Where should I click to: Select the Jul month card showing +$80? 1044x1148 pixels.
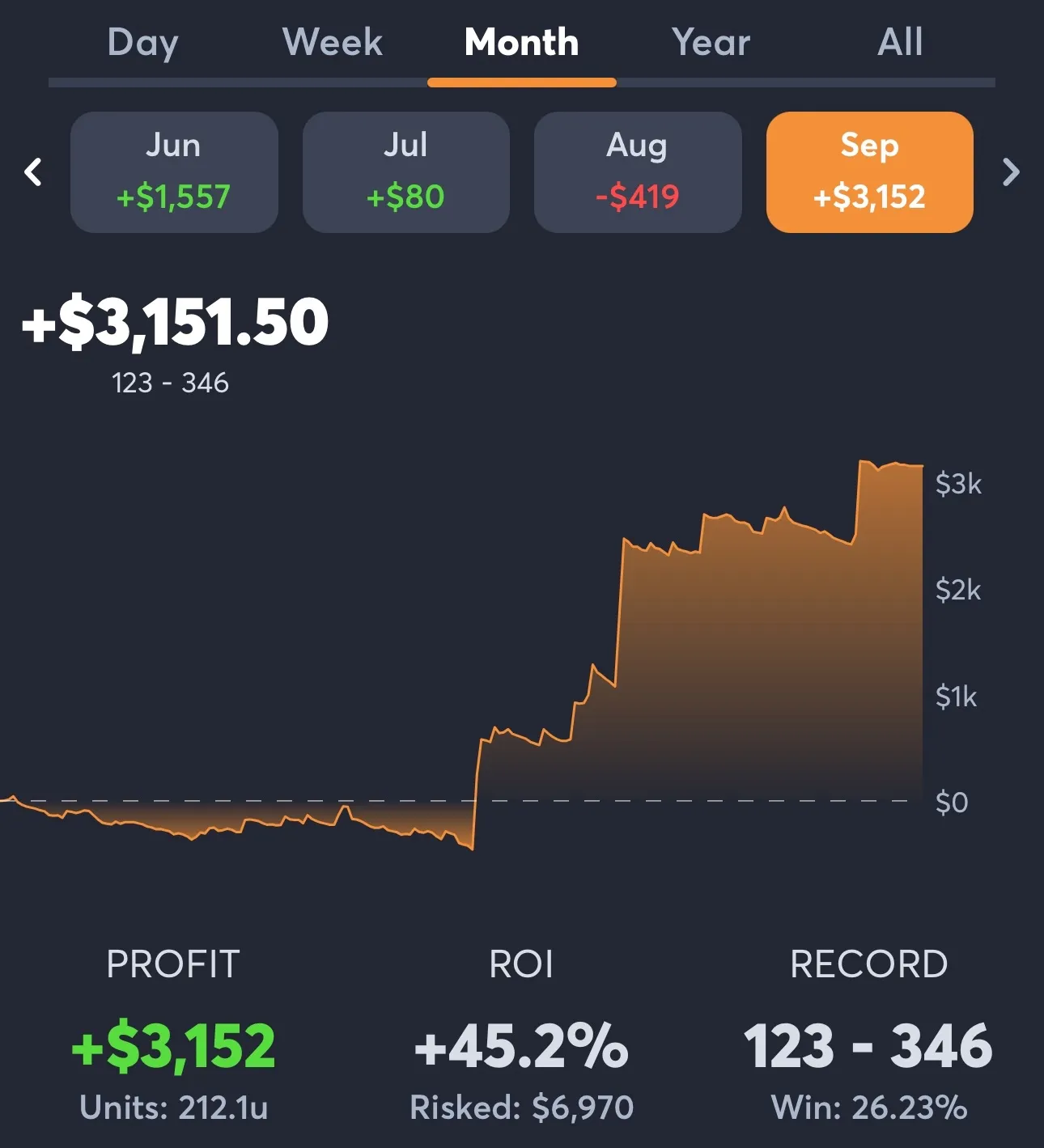(x=405, y=171)
